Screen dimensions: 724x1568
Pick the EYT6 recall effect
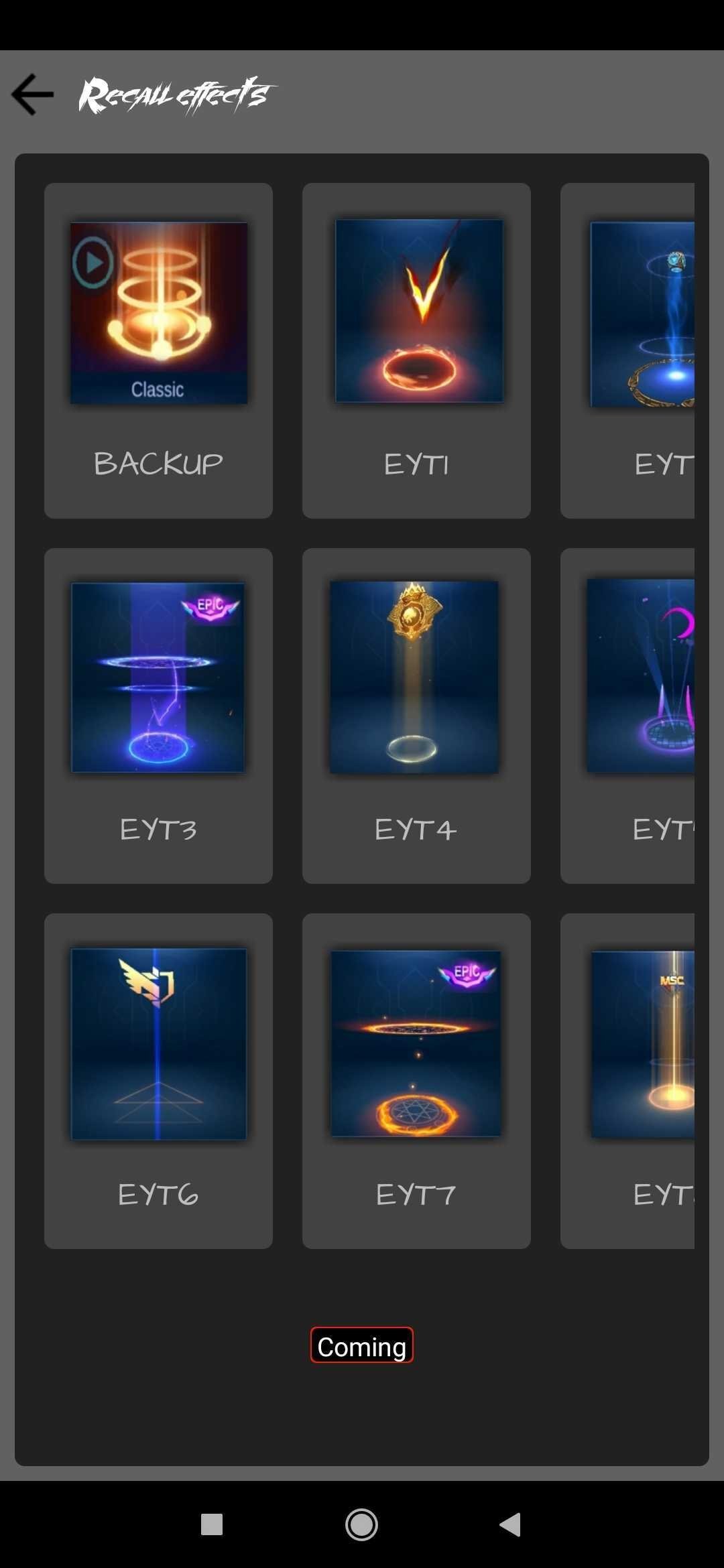158,1081
